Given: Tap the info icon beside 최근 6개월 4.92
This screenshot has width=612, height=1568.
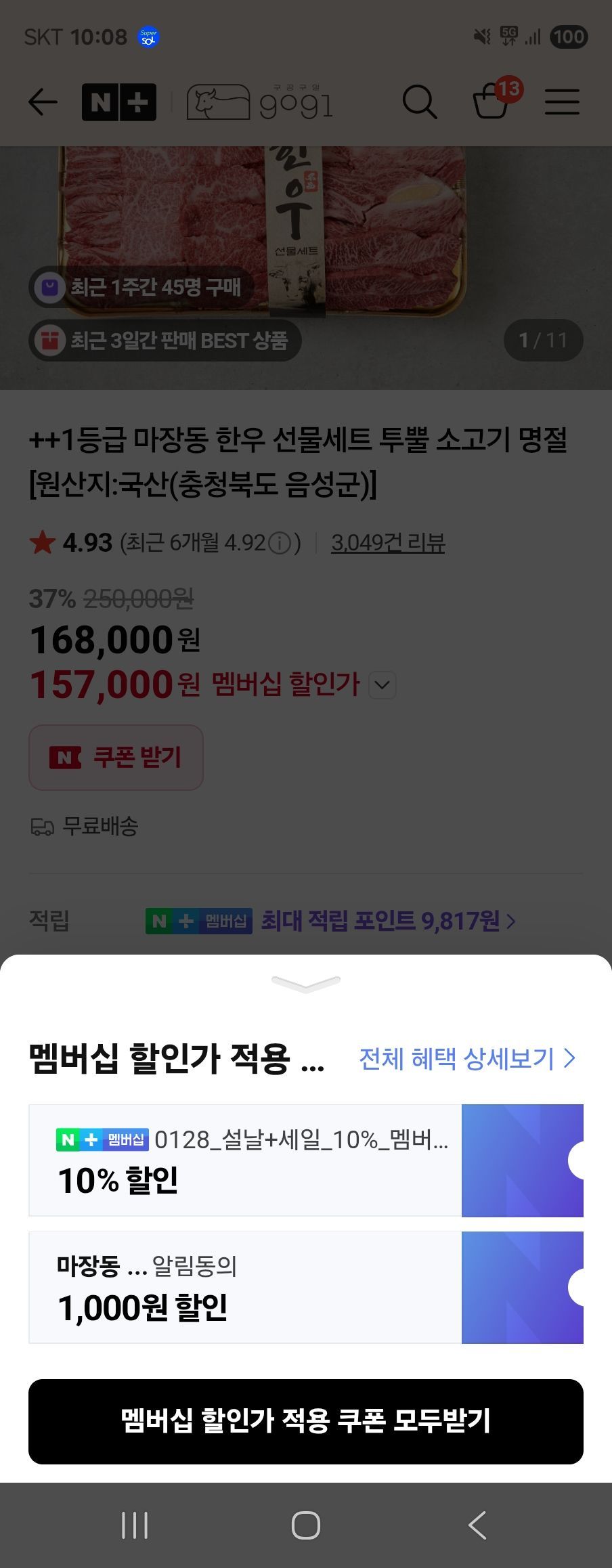Looking at the screenshot, I should click(x=280, y=543).
